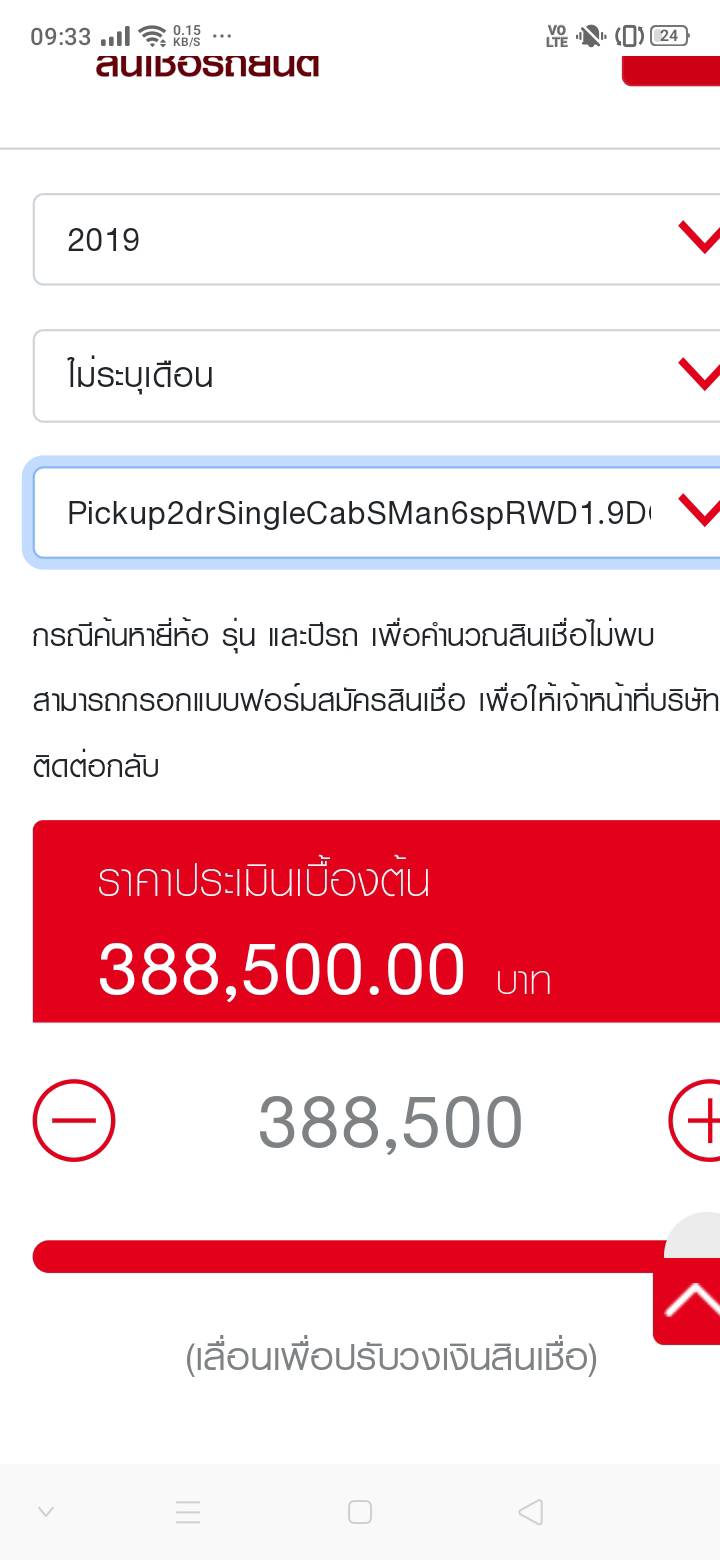Open the 2019 year dropdown
Image resolution: width=720 pixels, height=1560 pixels.
[376, 240]
